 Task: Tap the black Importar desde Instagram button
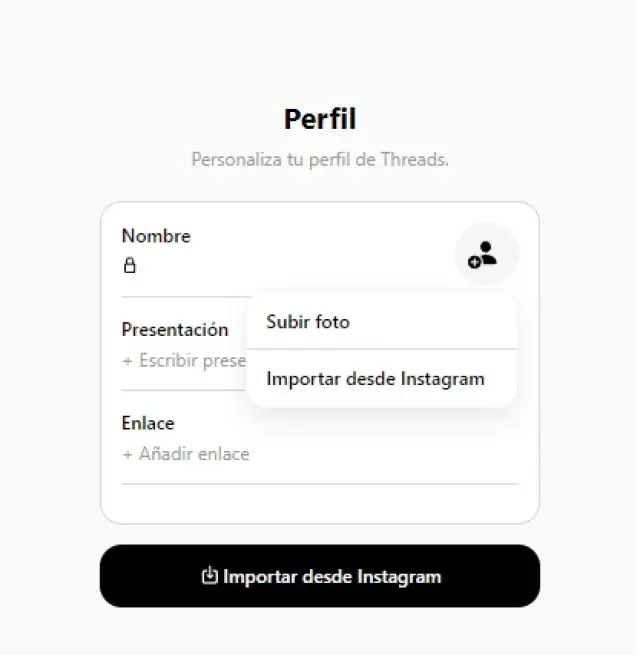click(320, 576)
